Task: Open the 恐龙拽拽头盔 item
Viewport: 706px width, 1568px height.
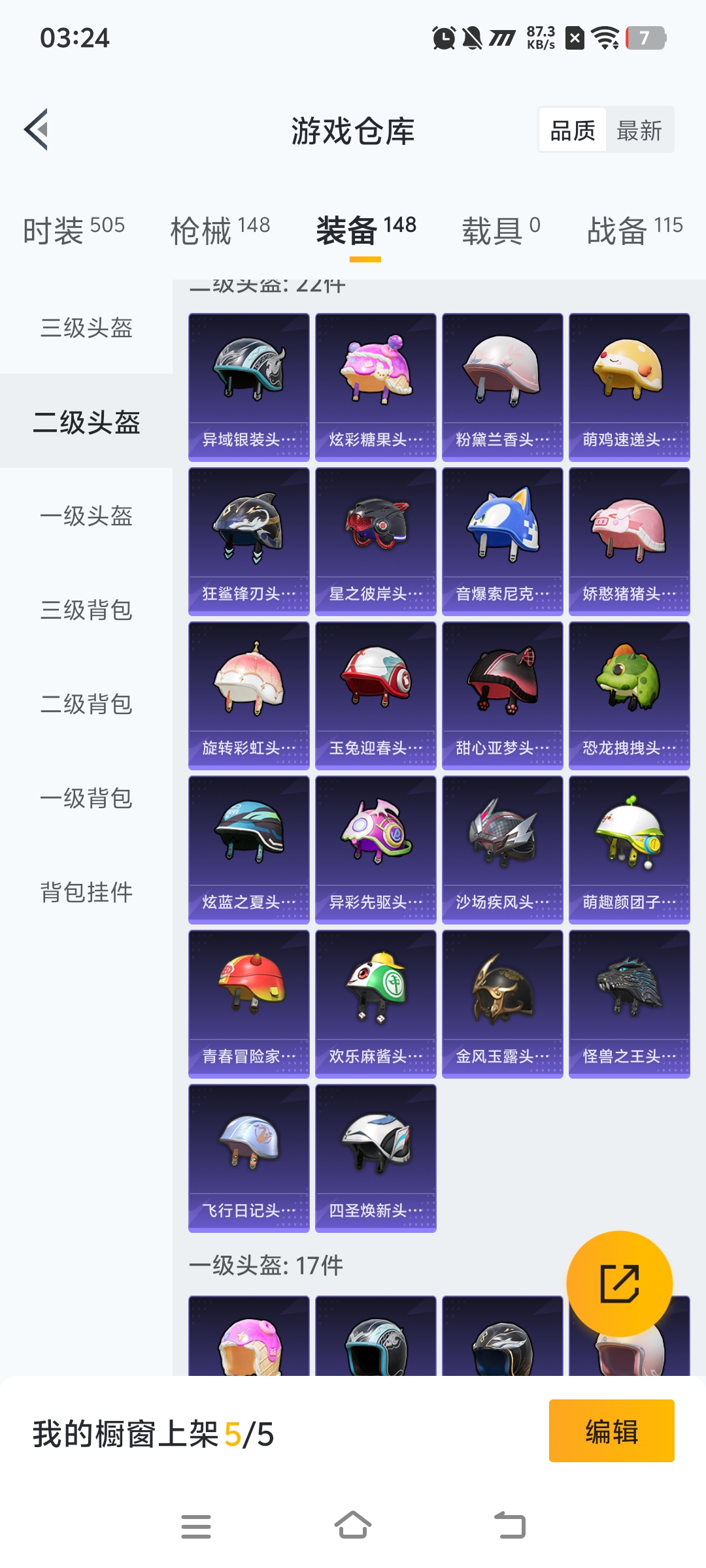Action: [x=630, y=696]
